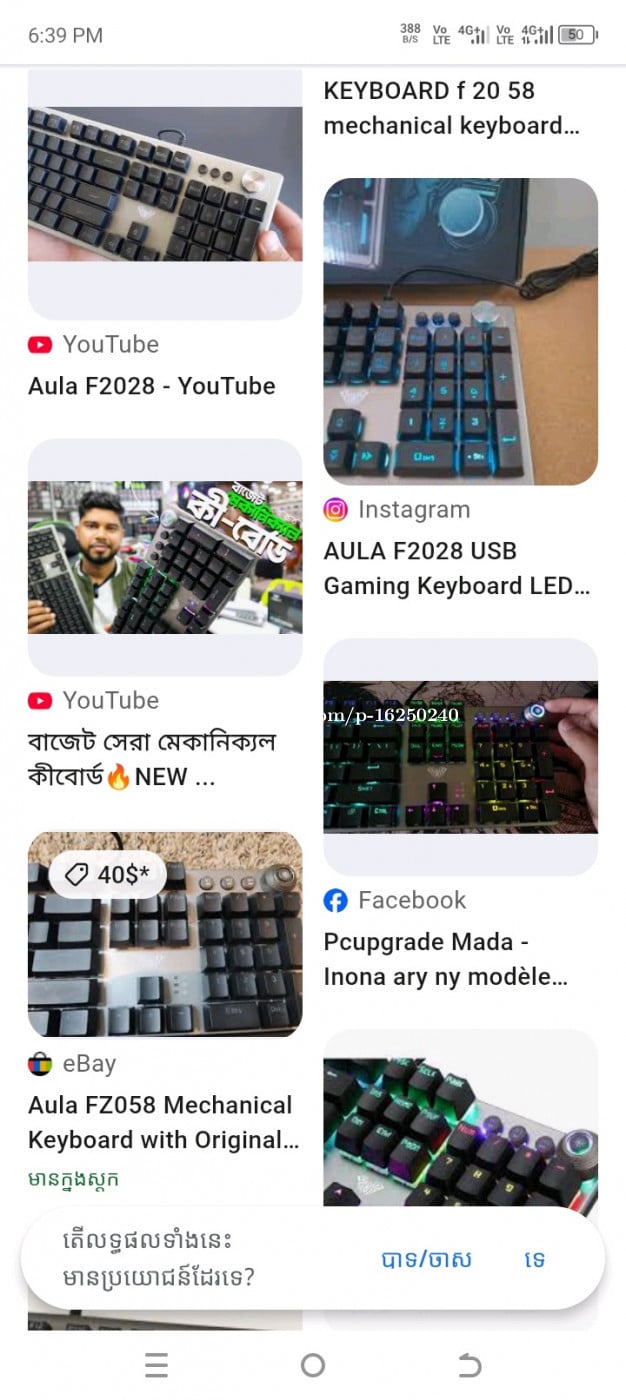Go back with the system back button
This screenshot has width=626, height=1400.
469,1365
